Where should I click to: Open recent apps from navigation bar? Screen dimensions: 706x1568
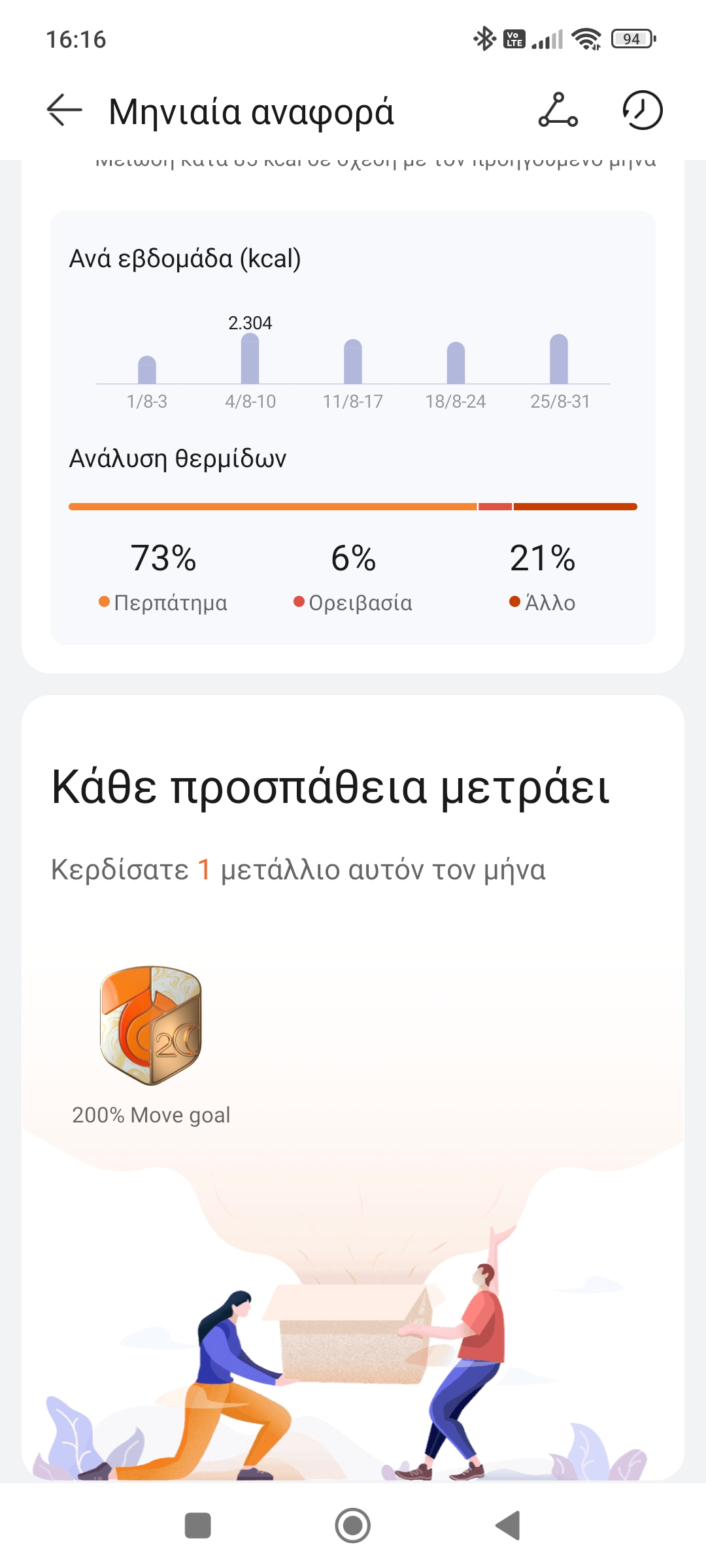(197, 1526)
